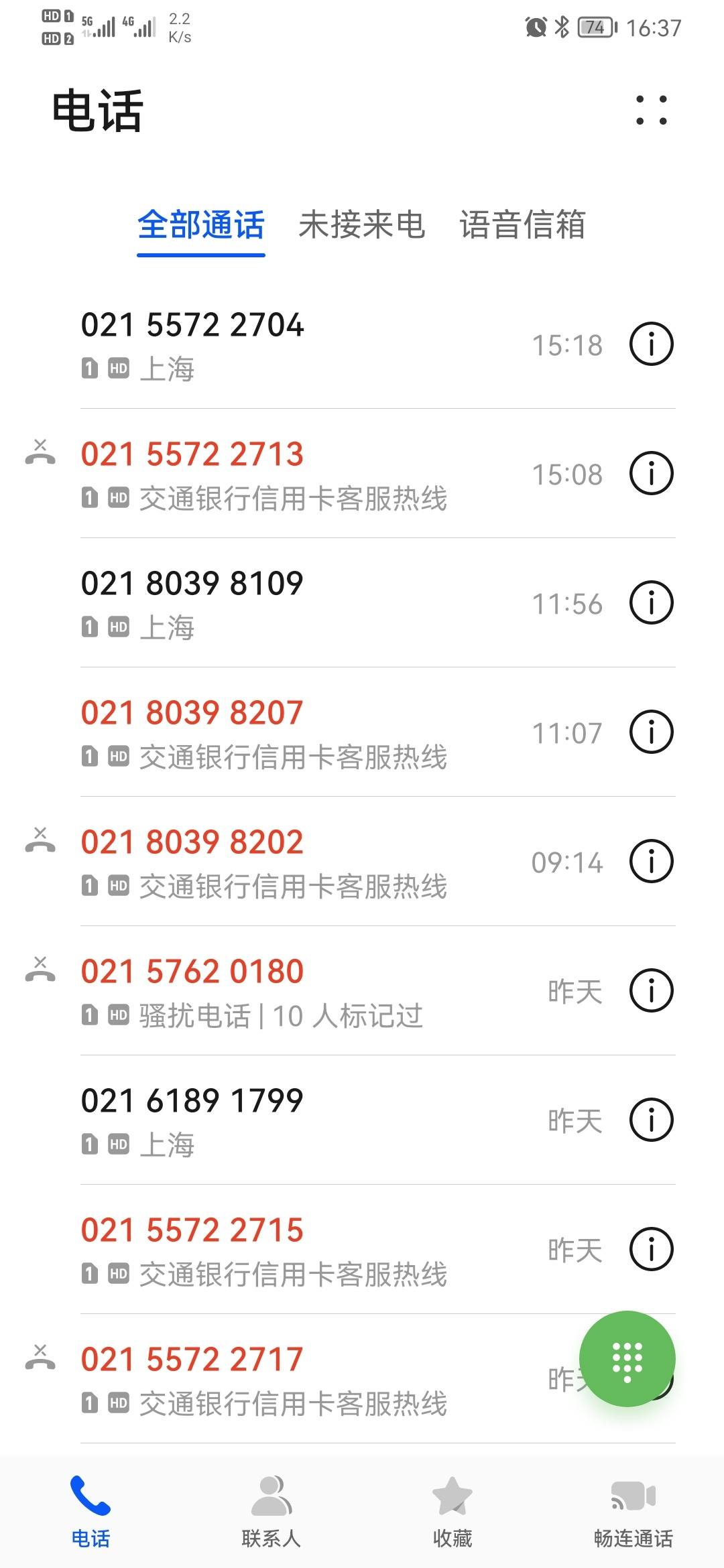
Task: Show info for 021 8039 8207 call
Action: point(651,732)
